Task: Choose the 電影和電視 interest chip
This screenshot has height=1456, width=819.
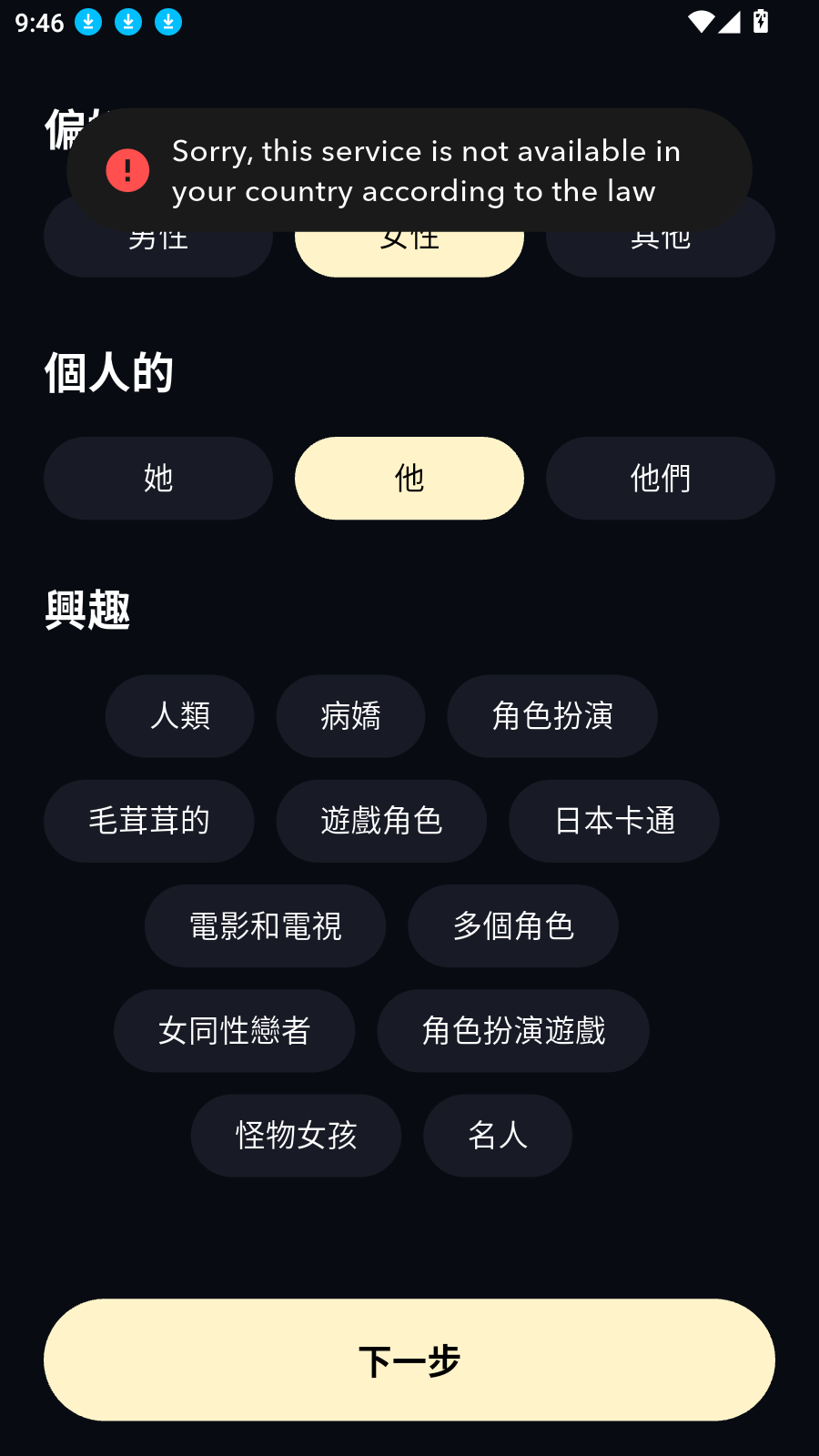Action: coord(265,926)
